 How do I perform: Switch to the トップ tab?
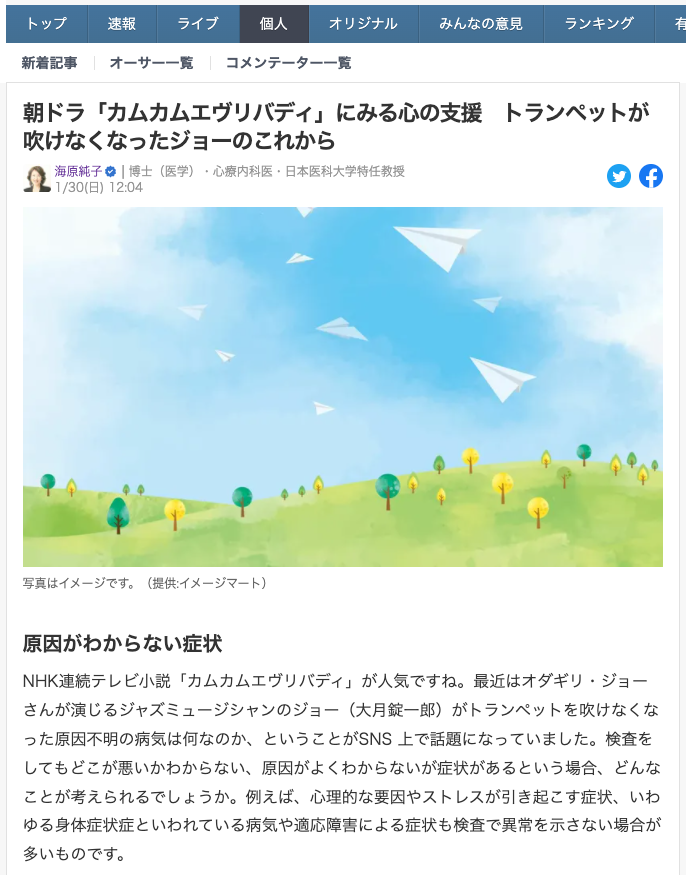[46, 23]
